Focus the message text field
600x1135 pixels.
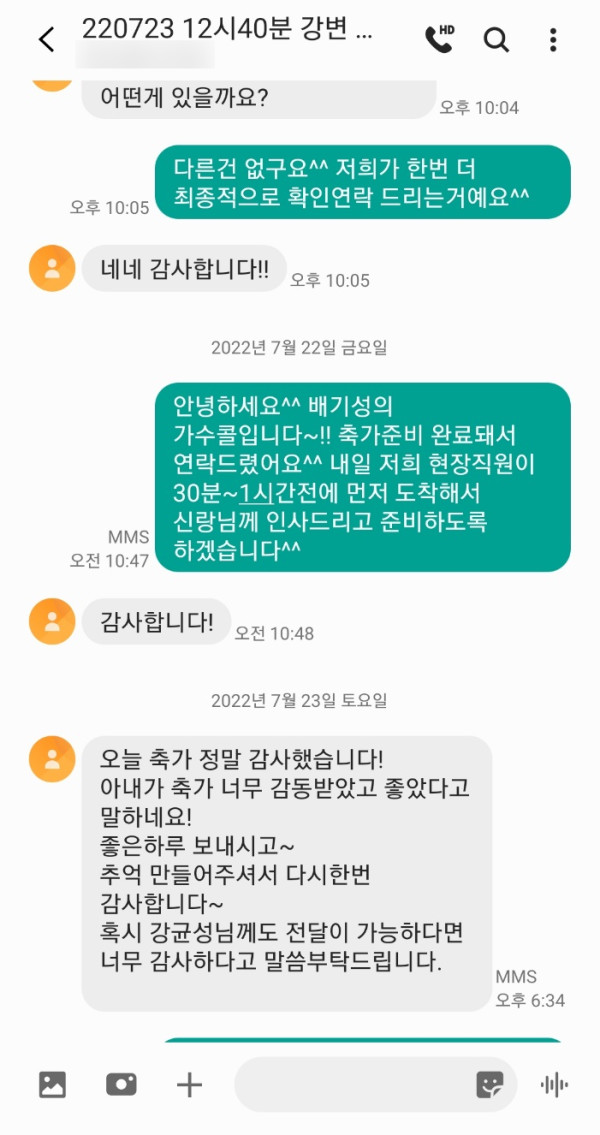click(x=350, y=1084)
